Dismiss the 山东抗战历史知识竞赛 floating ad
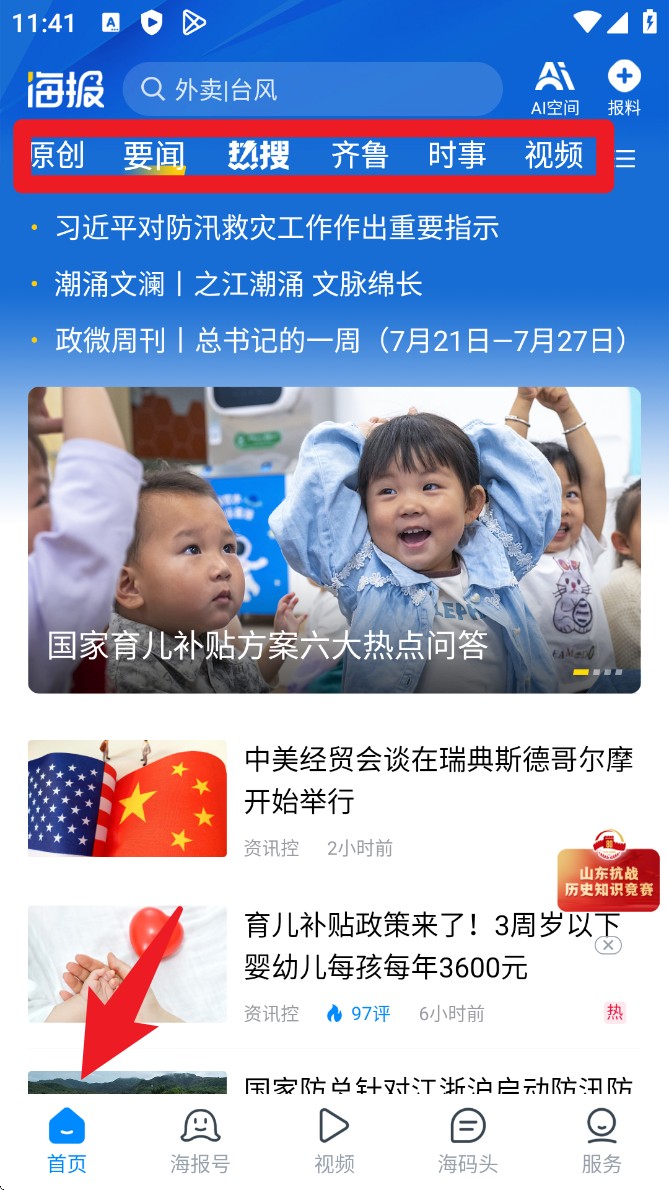The width and height of the screenshot is (669, 1190). [x=608, y=945]
